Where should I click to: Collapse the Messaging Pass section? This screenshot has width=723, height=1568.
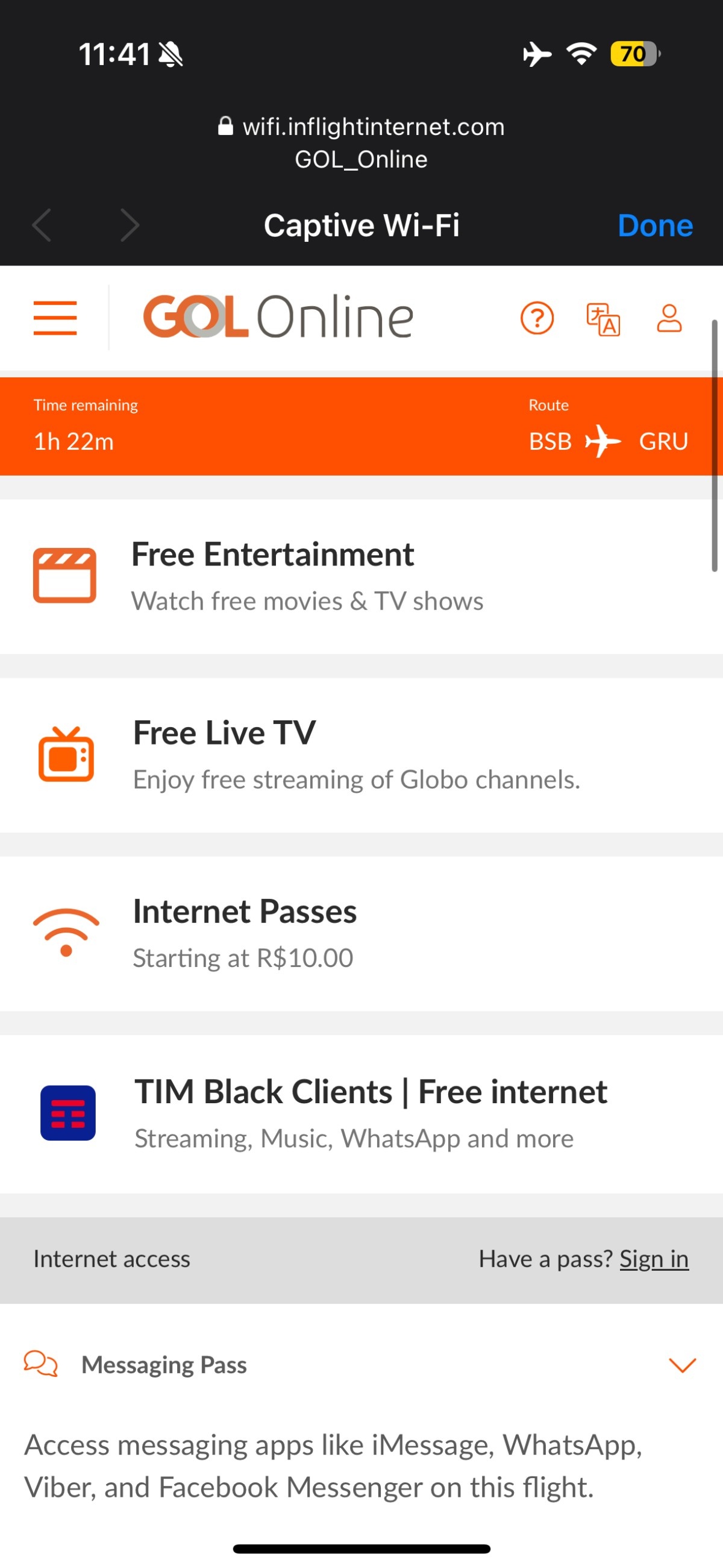(x=681, y=1365)
